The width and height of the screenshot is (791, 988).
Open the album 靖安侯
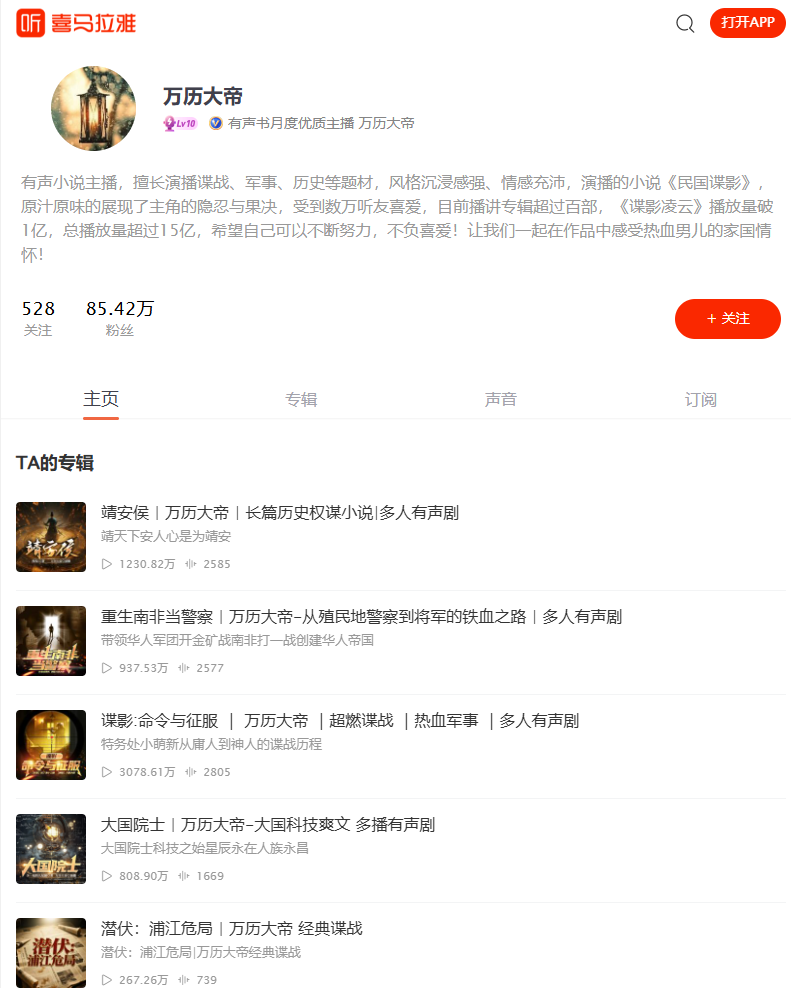pos(279,513)
